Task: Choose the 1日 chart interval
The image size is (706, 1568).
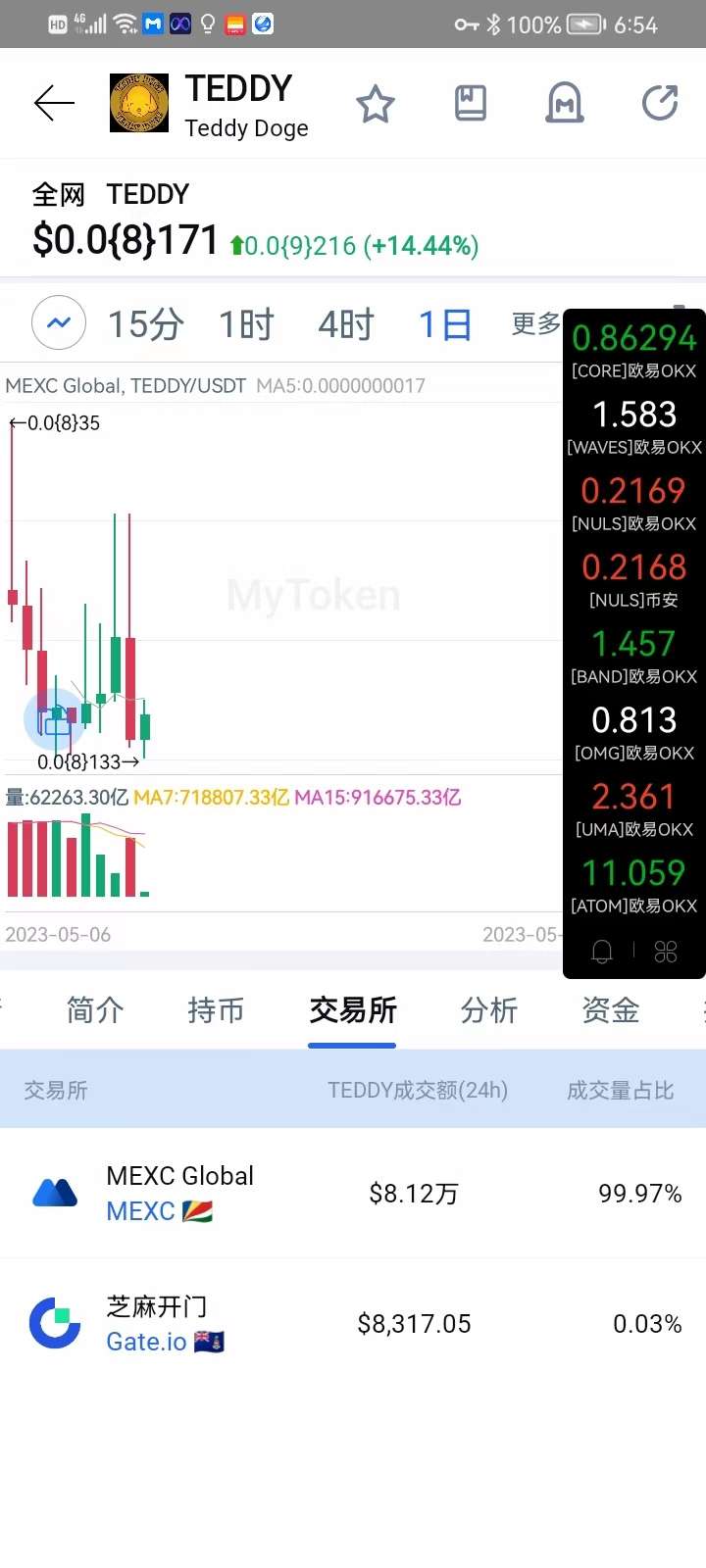Action: (445, 324)
